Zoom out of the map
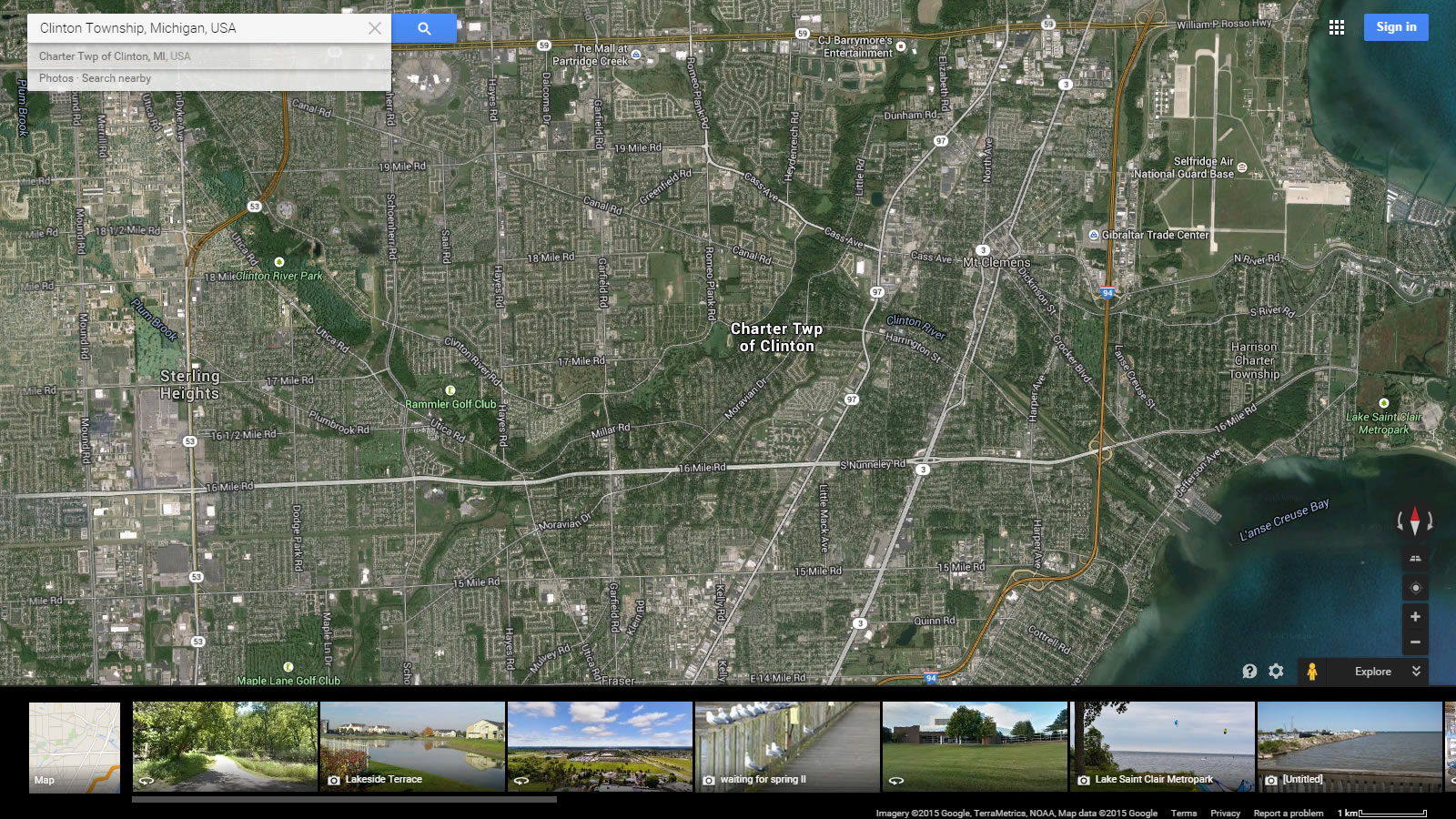The width and height of the screenshot is (1456, 819). [1415, 642]
